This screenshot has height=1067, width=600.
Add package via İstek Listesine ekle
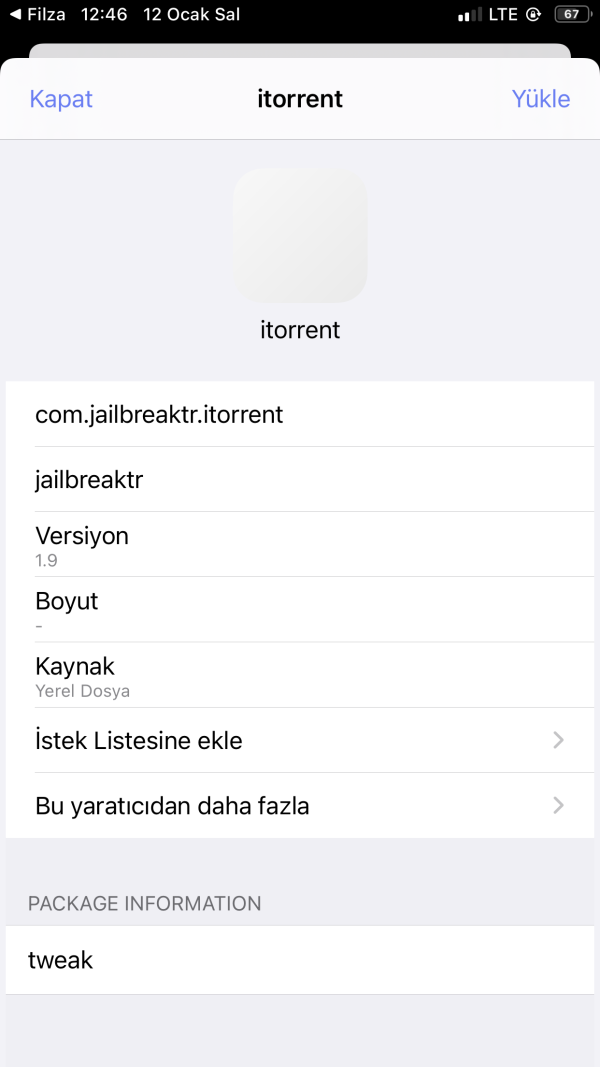click(x=300, y=741)
